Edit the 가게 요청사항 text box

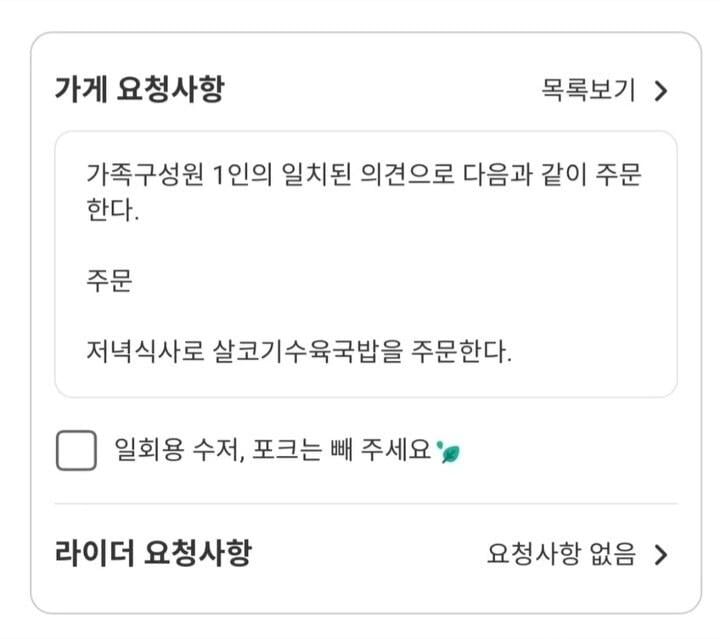point(365,264)
